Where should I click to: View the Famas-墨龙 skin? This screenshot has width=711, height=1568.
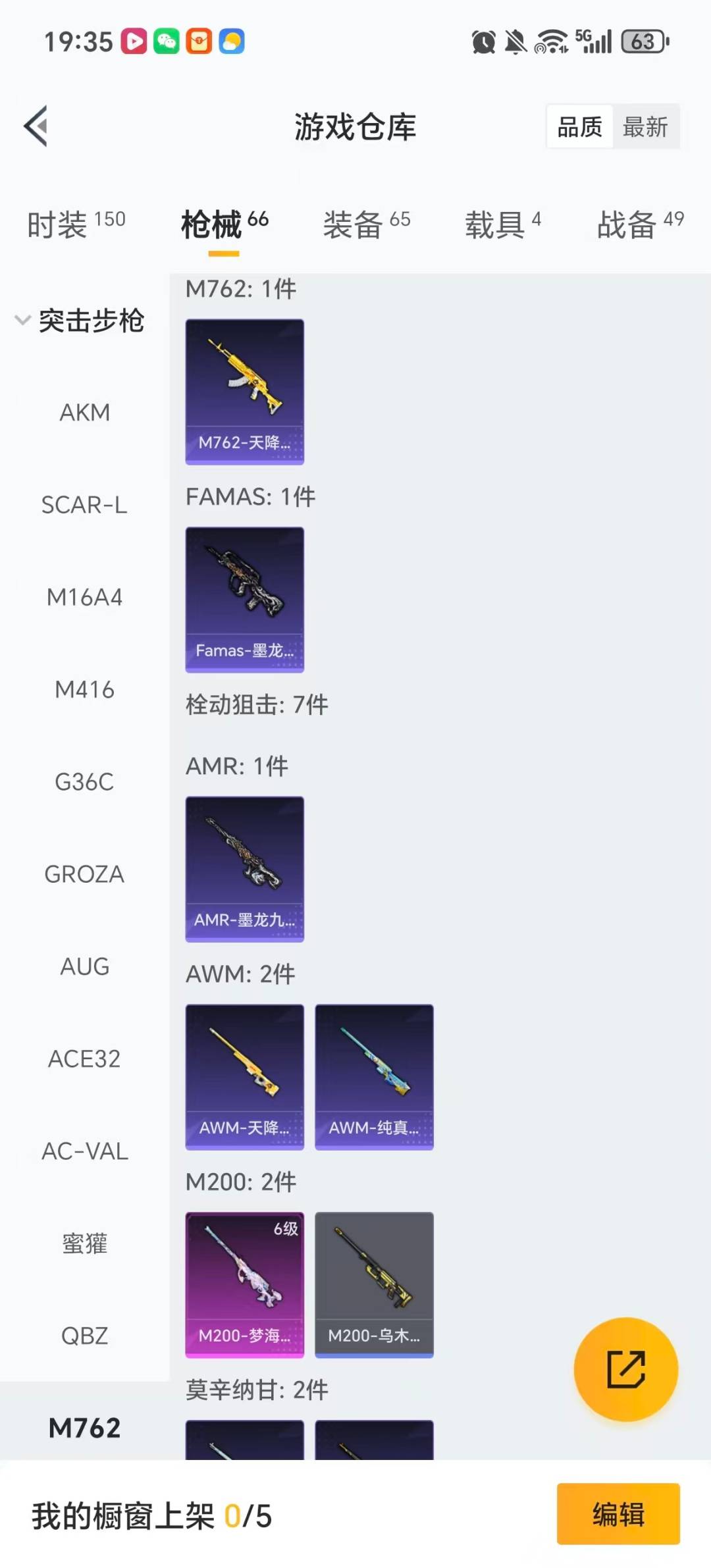pos(244,599)
